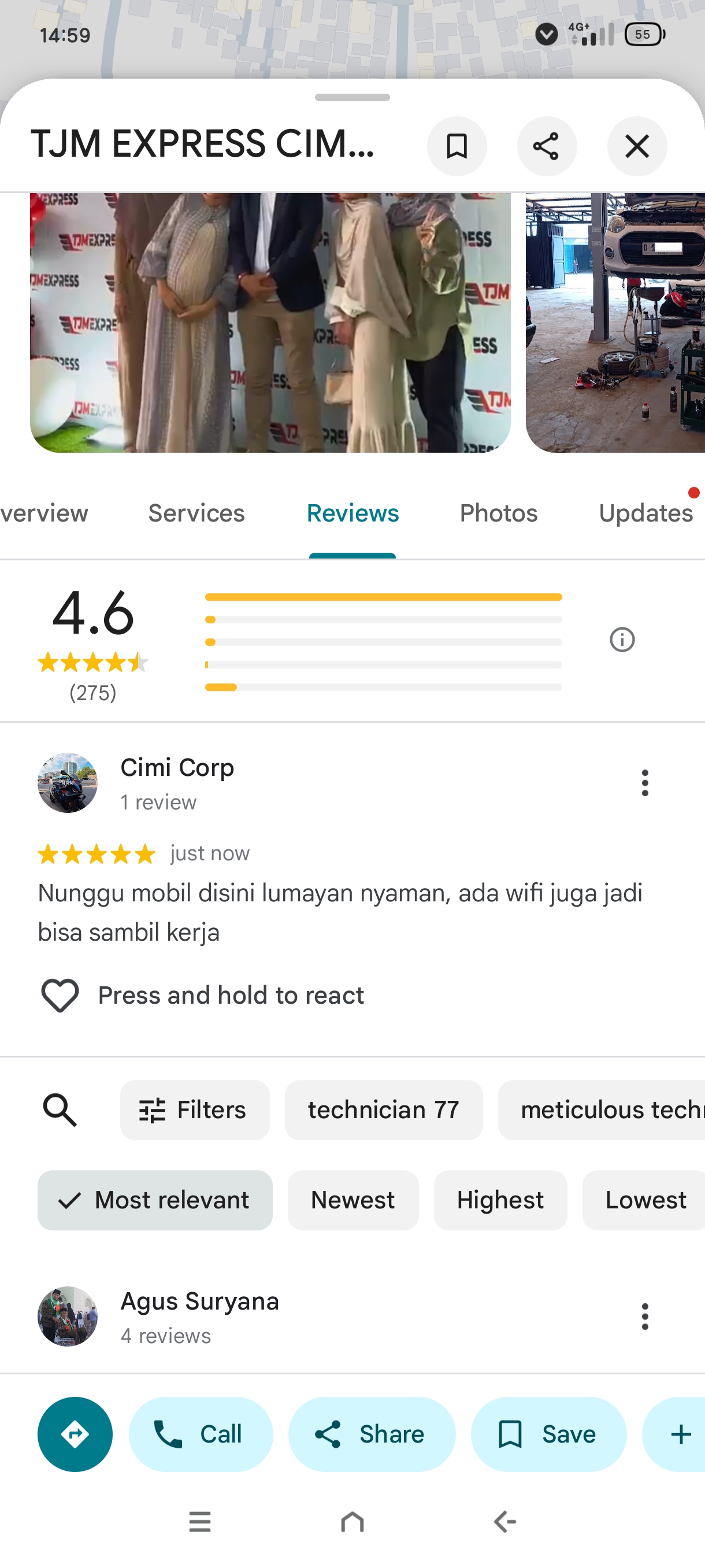Tap the share icon in the header
Viewport: 705px width, 1568px height.
(x=546, y=146)
